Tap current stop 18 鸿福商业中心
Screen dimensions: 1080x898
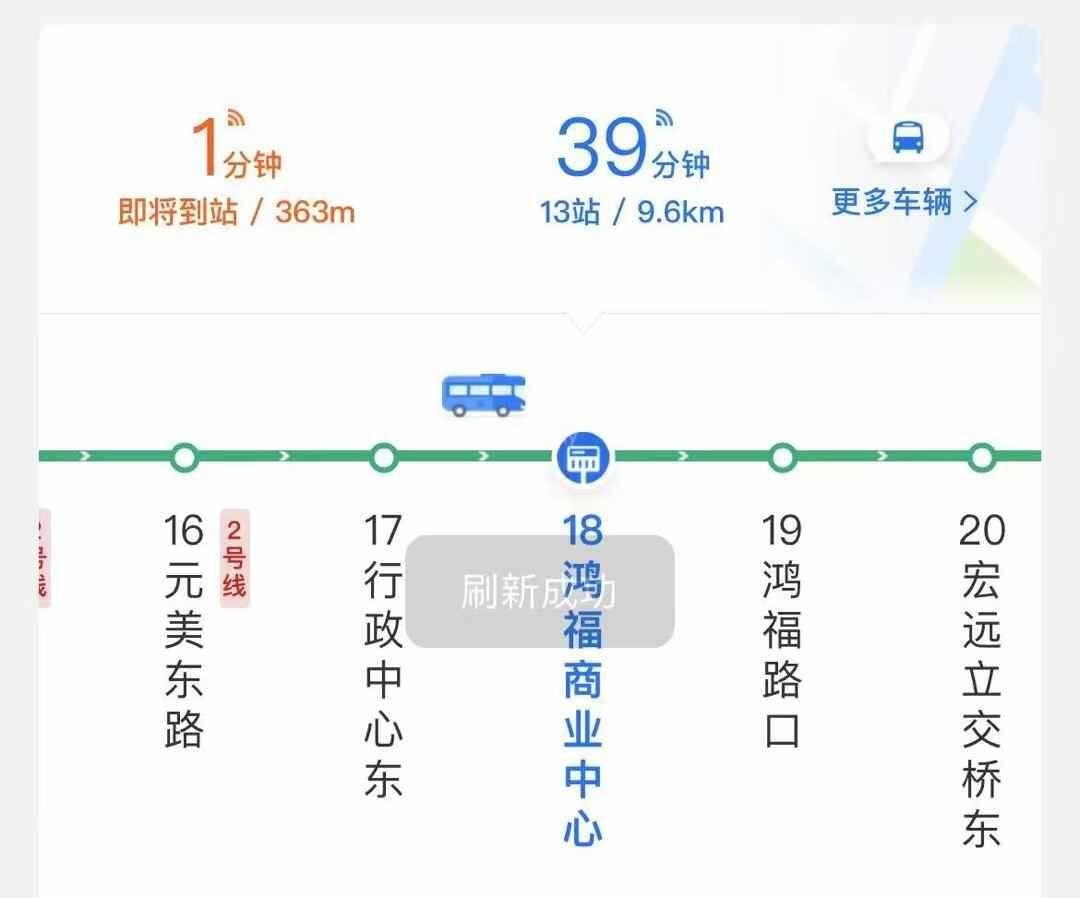click(x=582, y=680)
